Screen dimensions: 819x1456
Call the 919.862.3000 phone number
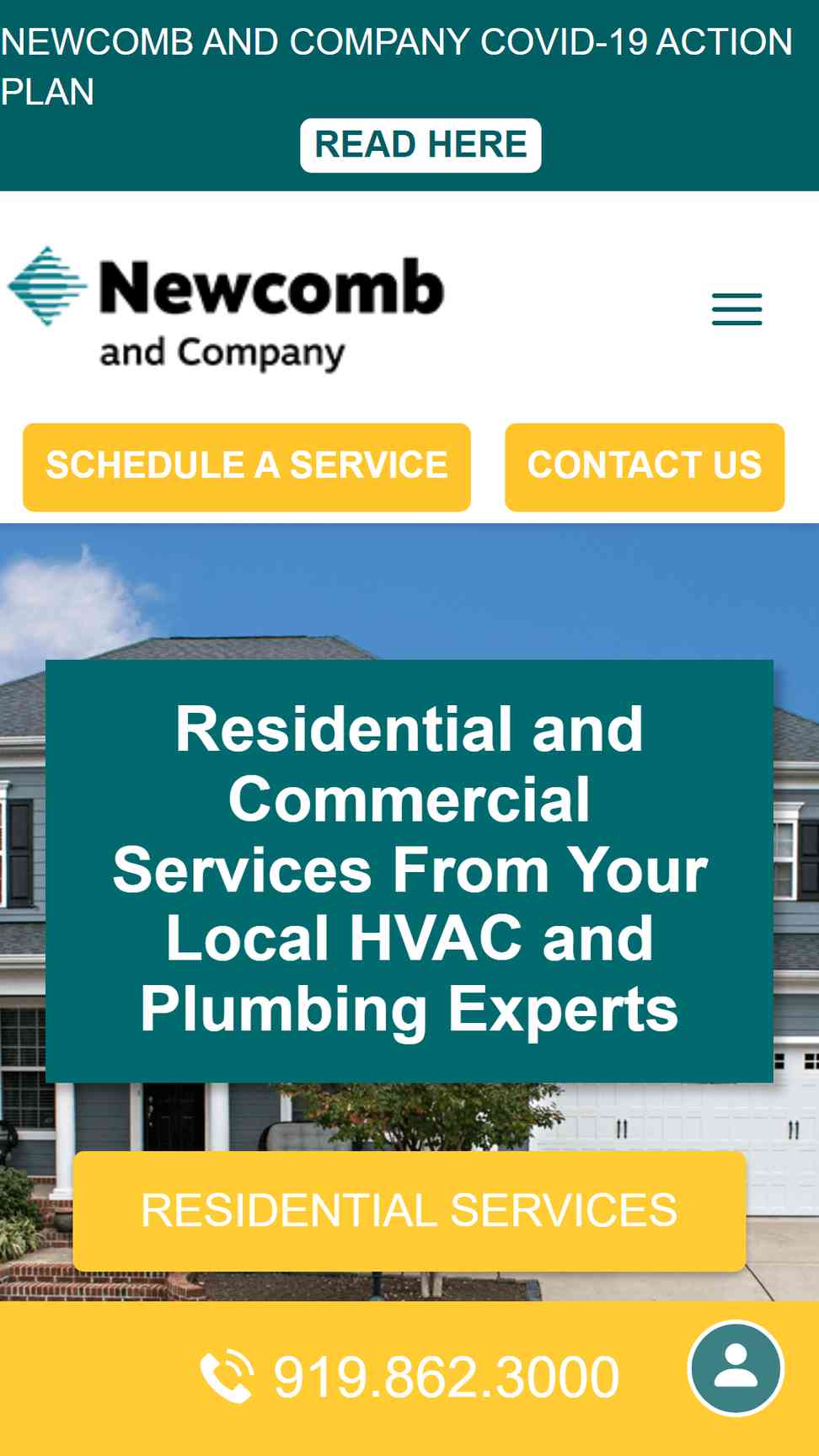point(410,1378)
